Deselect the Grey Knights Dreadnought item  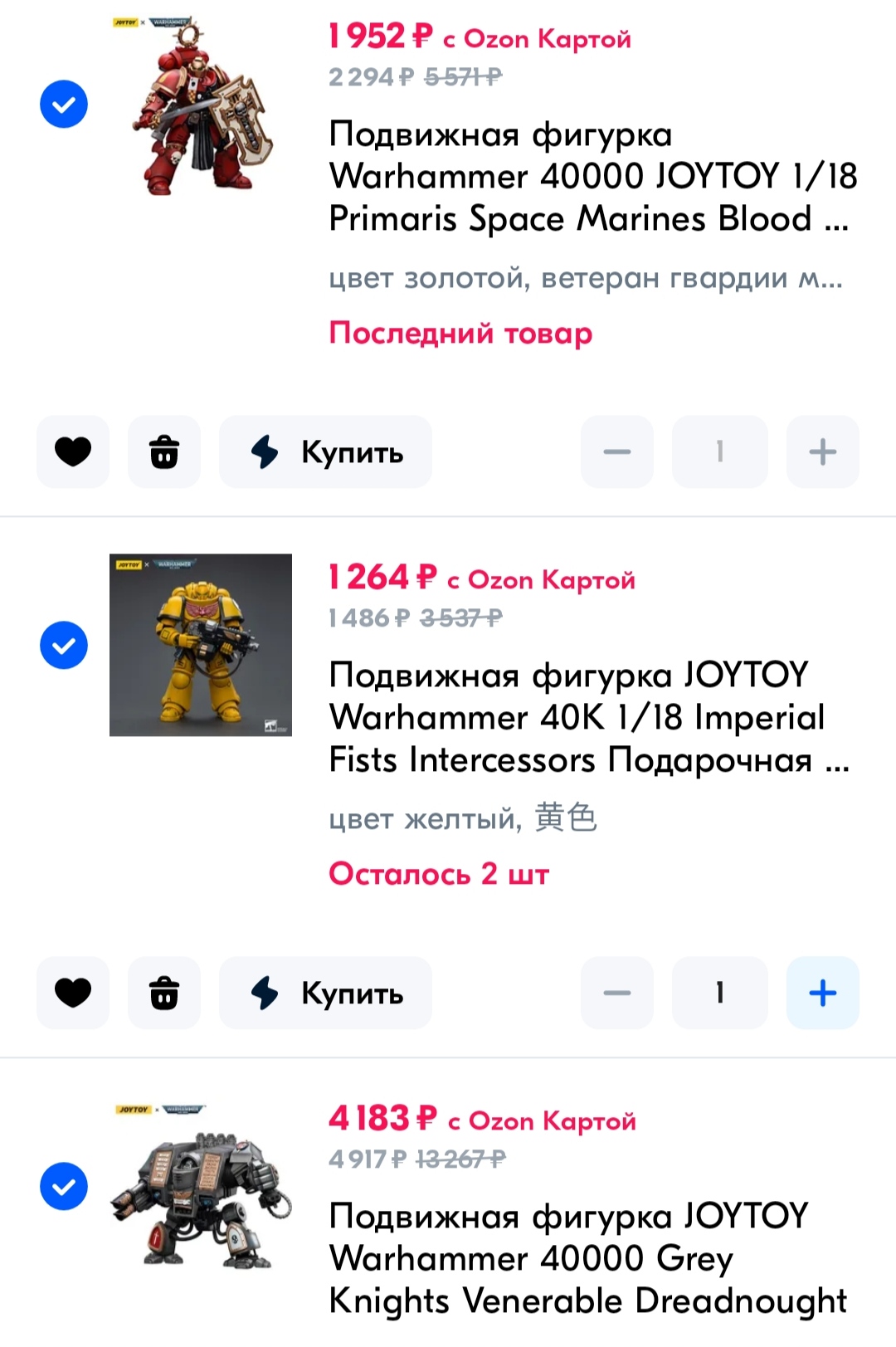(x=64, y=1186)
